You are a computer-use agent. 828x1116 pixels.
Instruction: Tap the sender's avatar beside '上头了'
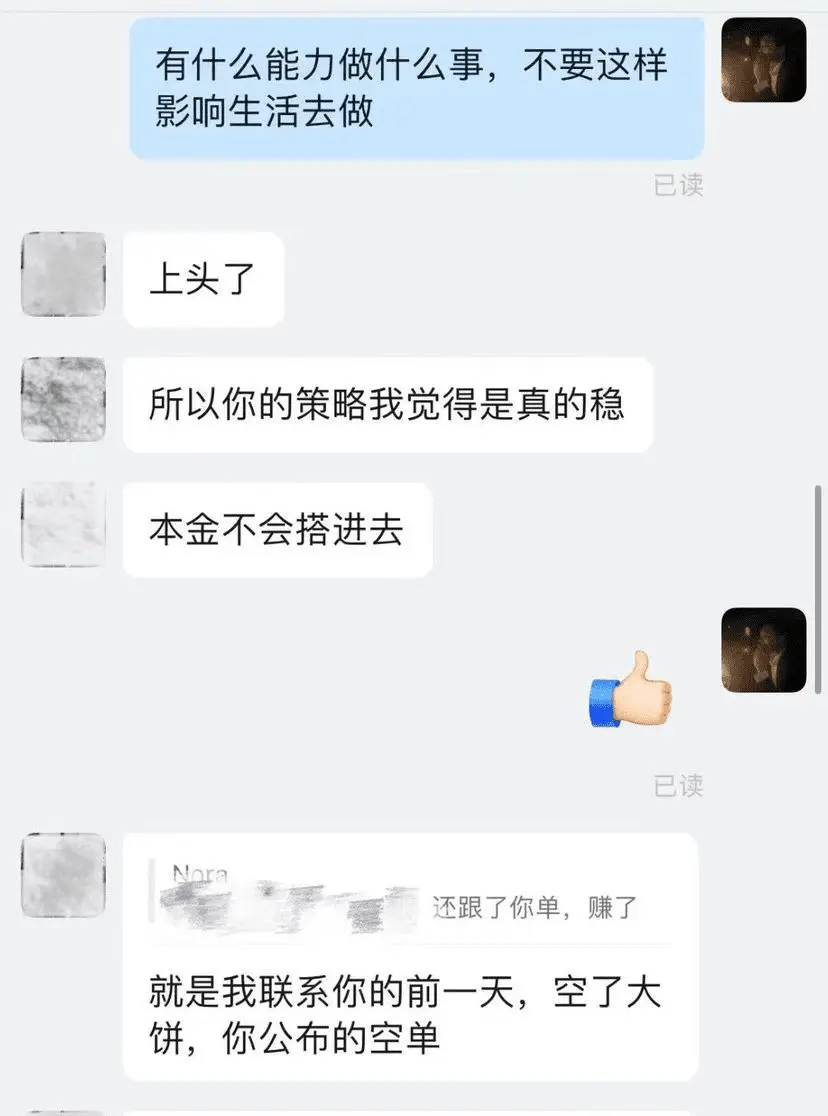point(62,277)
